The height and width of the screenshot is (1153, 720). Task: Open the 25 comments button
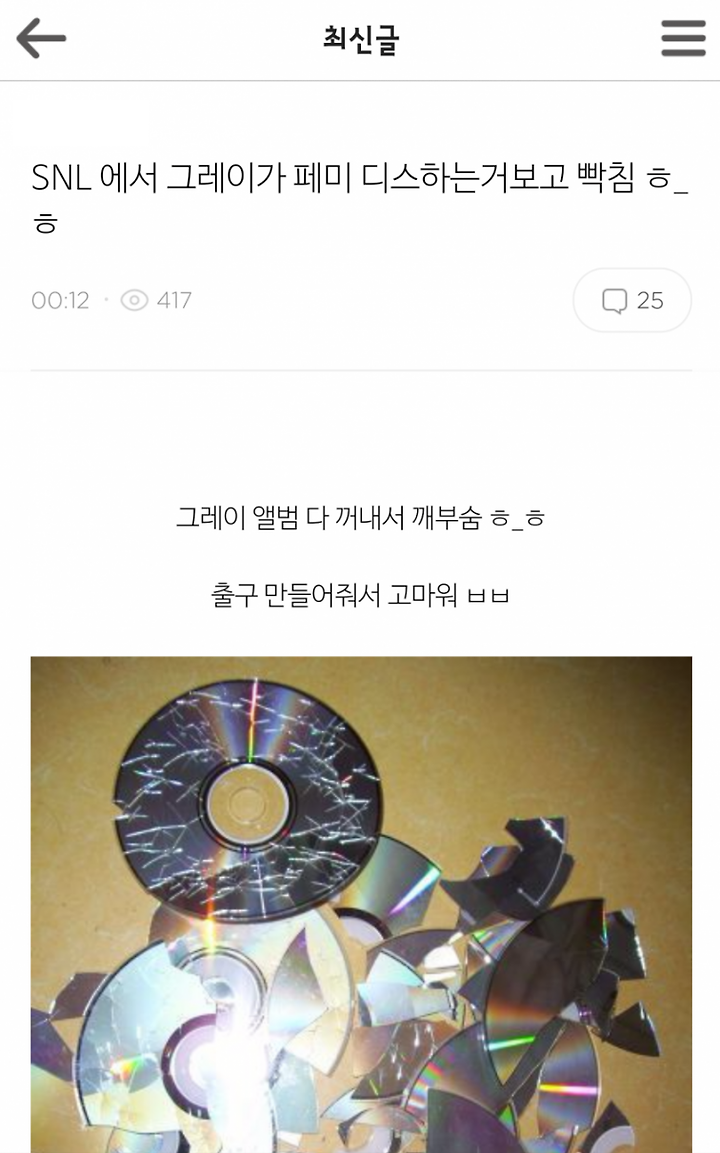[x=632, y=300]
